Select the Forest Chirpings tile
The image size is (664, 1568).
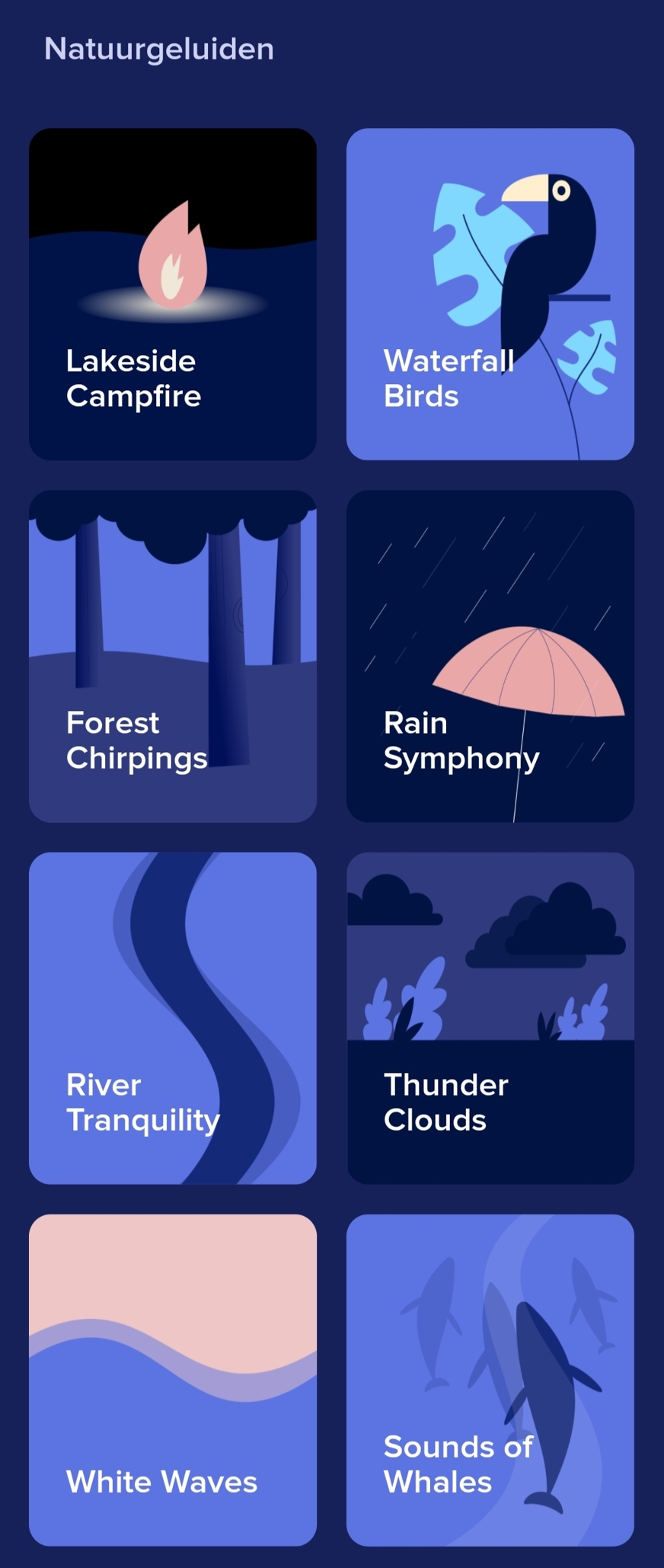pos(173,656)
